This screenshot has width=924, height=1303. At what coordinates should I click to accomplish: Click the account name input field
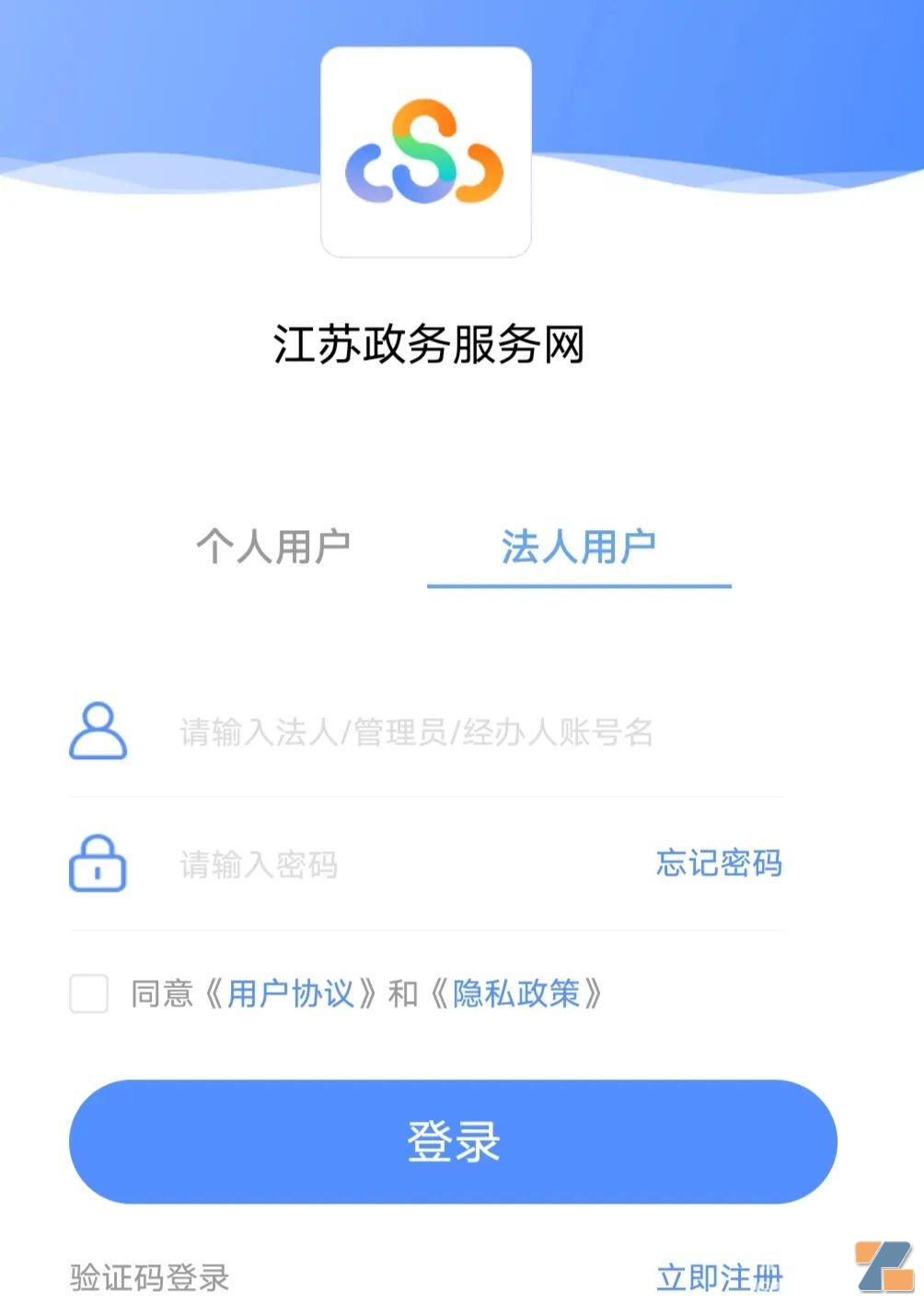414,733
